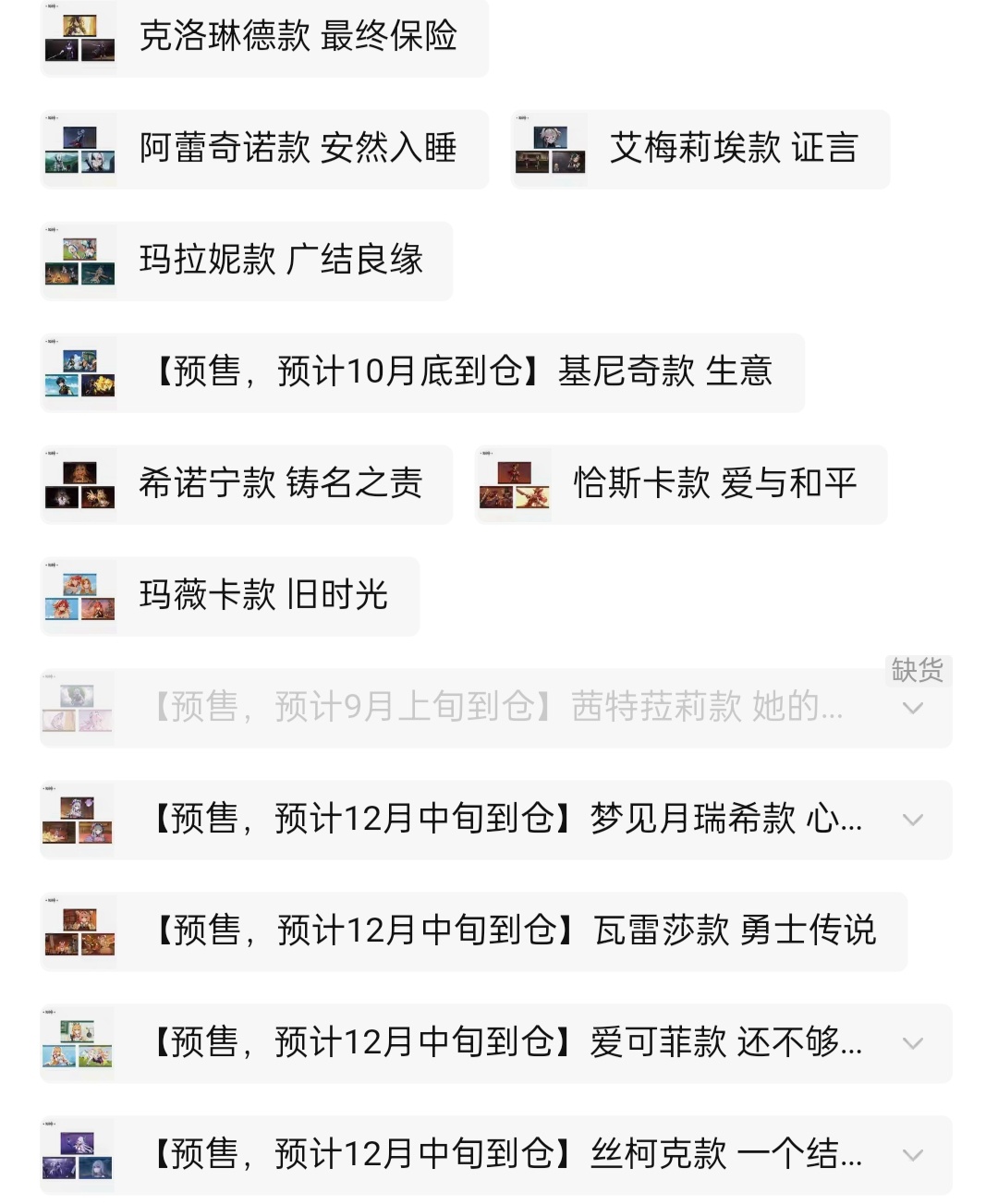This screenshot has width=998, height=1204.
Task: Expand the full 梦见月瑞希款 option name
Action: tap(913, 820)
